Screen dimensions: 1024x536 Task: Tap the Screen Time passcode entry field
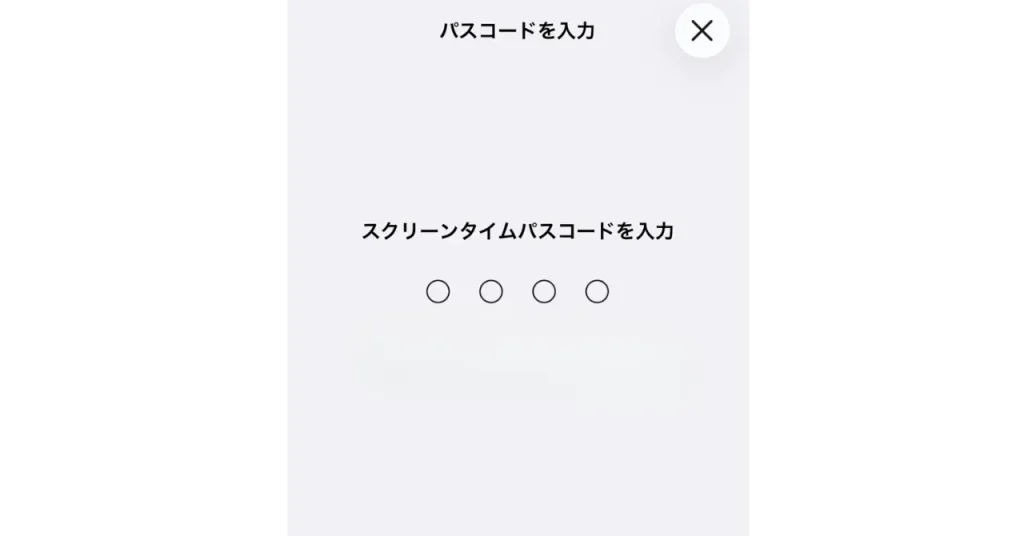[517, 291]
